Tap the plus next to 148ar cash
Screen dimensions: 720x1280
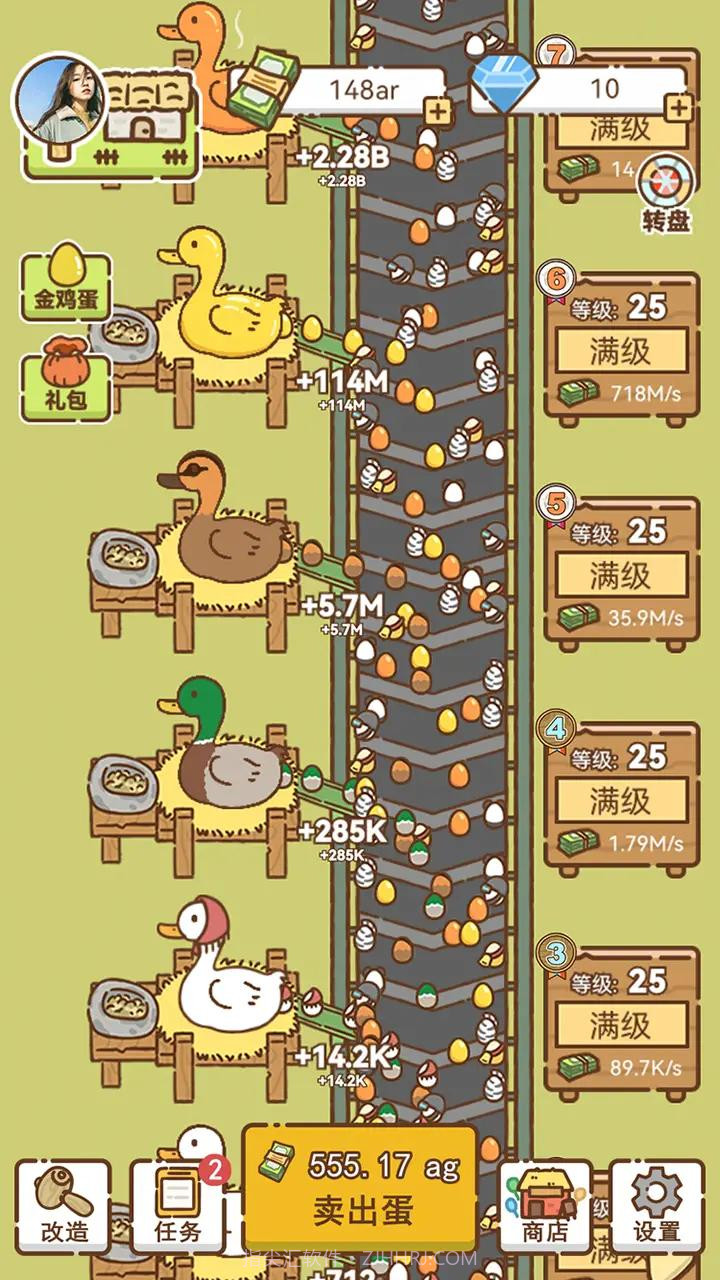pyautogui.click(x=436, y=110)
